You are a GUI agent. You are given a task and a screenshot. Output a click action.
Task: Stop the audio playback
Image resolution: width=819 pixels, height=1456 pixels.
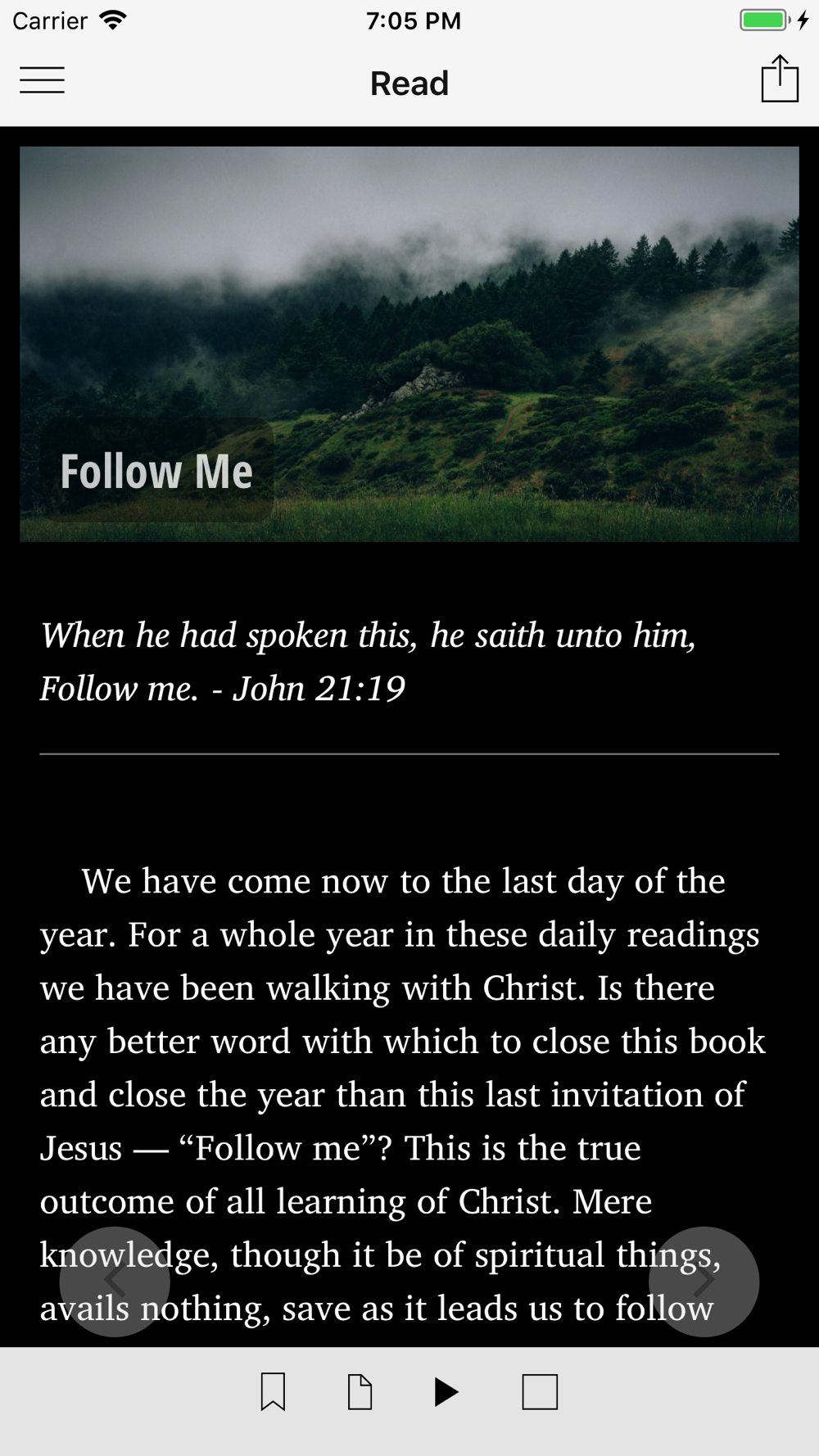pos(540,1391)
